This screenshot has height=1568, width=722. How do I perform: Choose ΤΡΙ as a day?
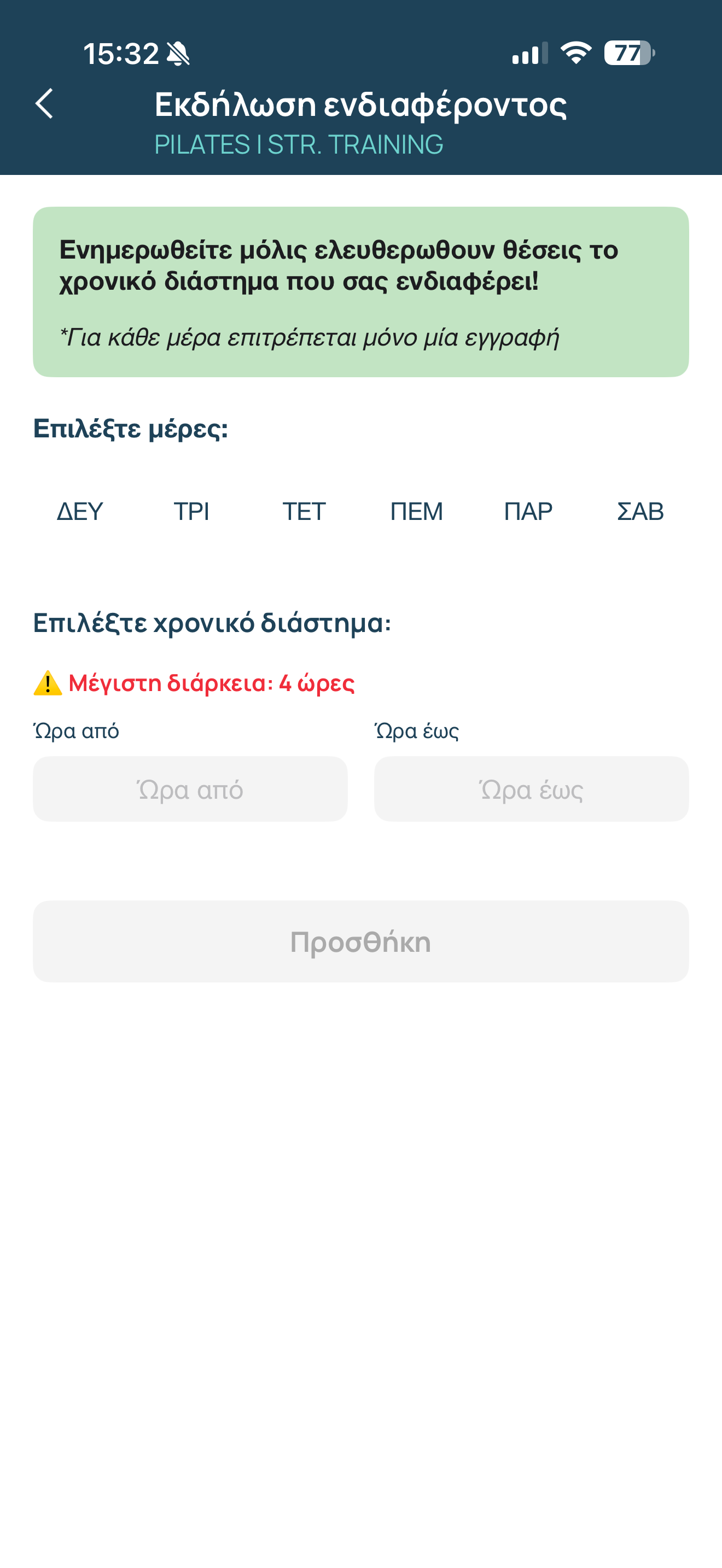(x=192, y=511)
